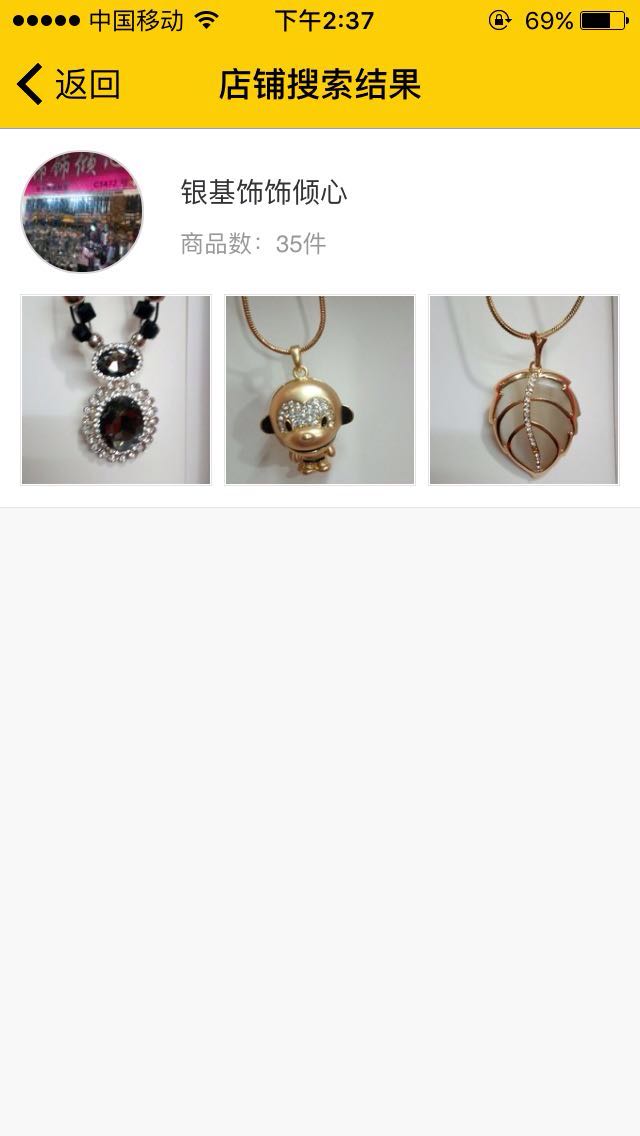Open the gold monkey pendant product

(320, 390)
